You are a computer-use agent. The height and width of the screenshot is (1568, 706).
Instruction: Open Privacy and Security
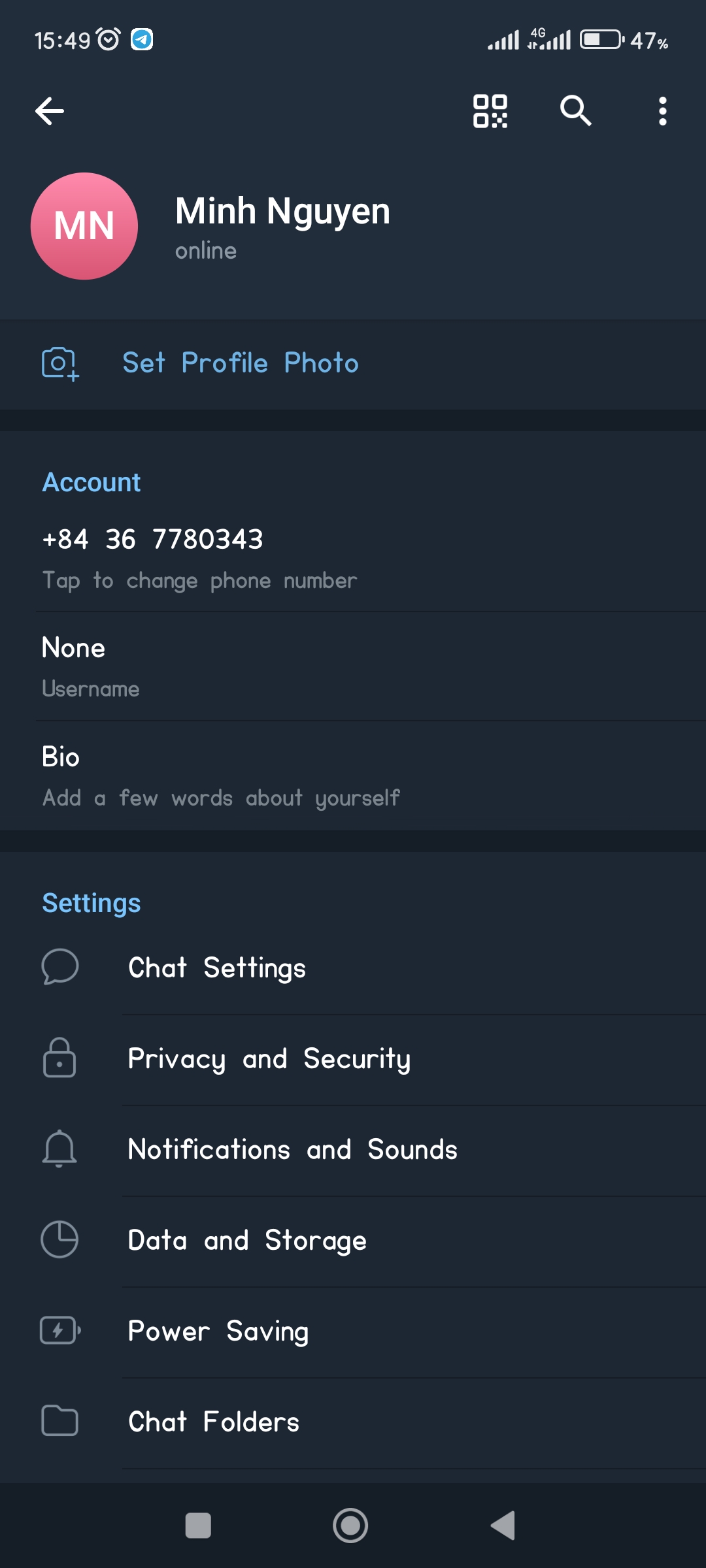point(353,1059)
